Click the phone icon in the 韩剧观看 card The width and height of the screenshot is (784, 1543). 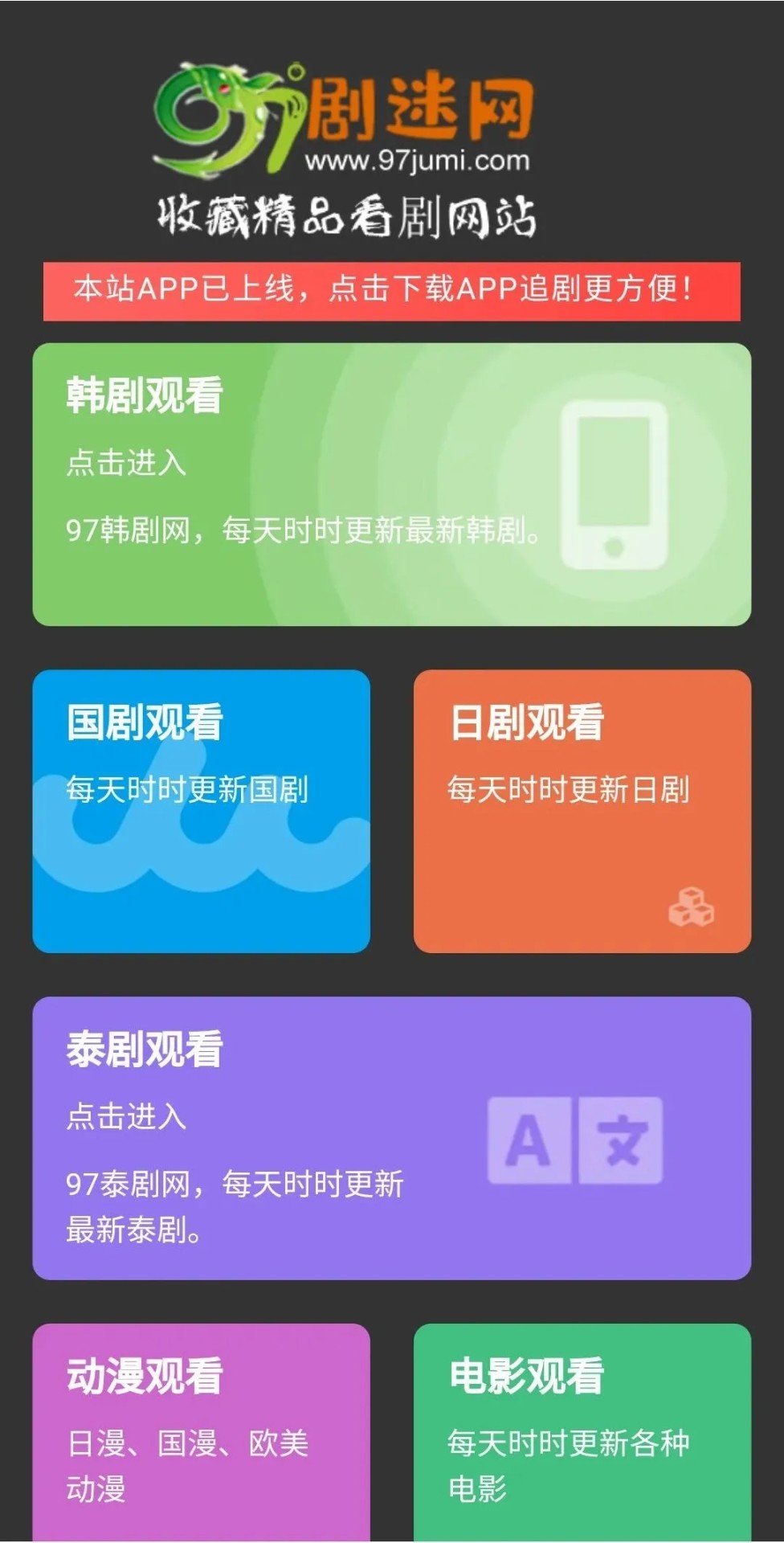click(x=615, y=482)
